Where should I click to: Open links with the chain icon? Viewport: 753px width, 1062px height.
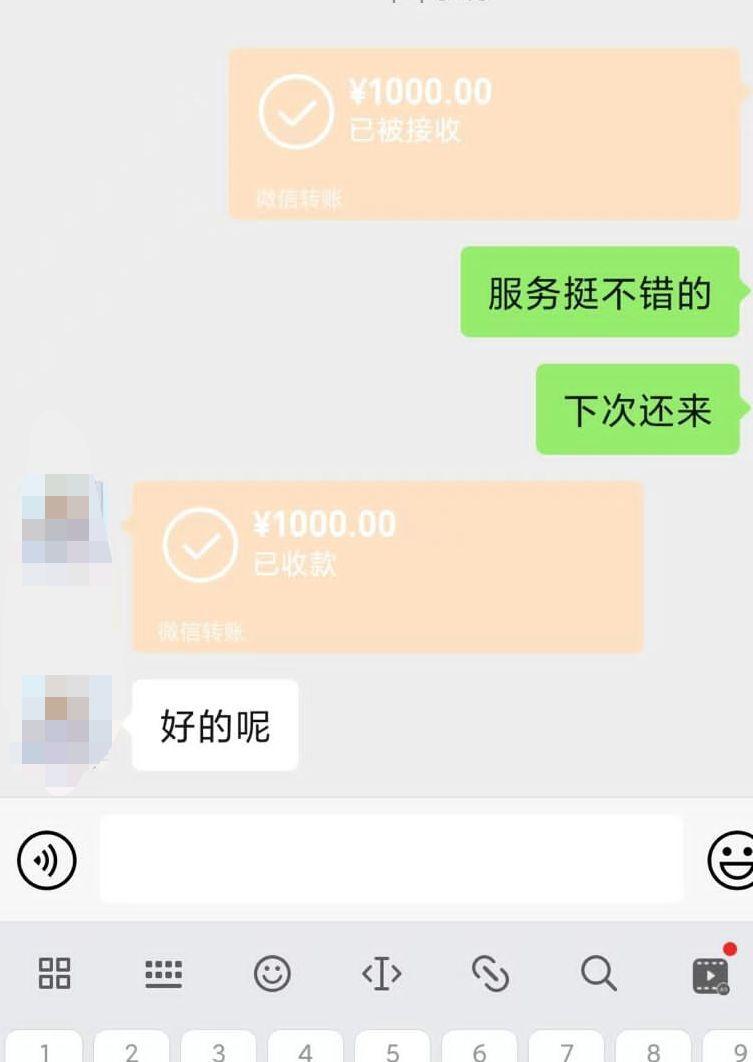point(490,971)
